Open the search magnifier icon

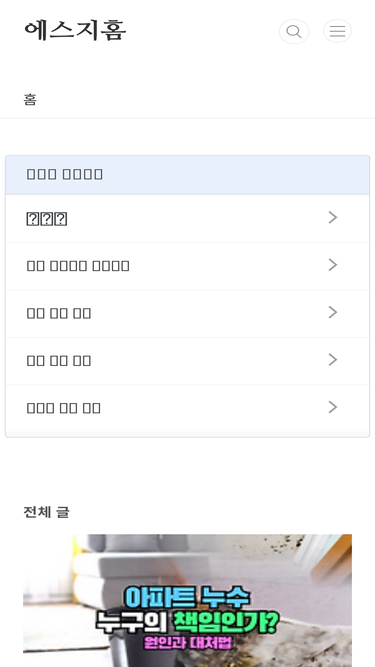tap(294, 31)
